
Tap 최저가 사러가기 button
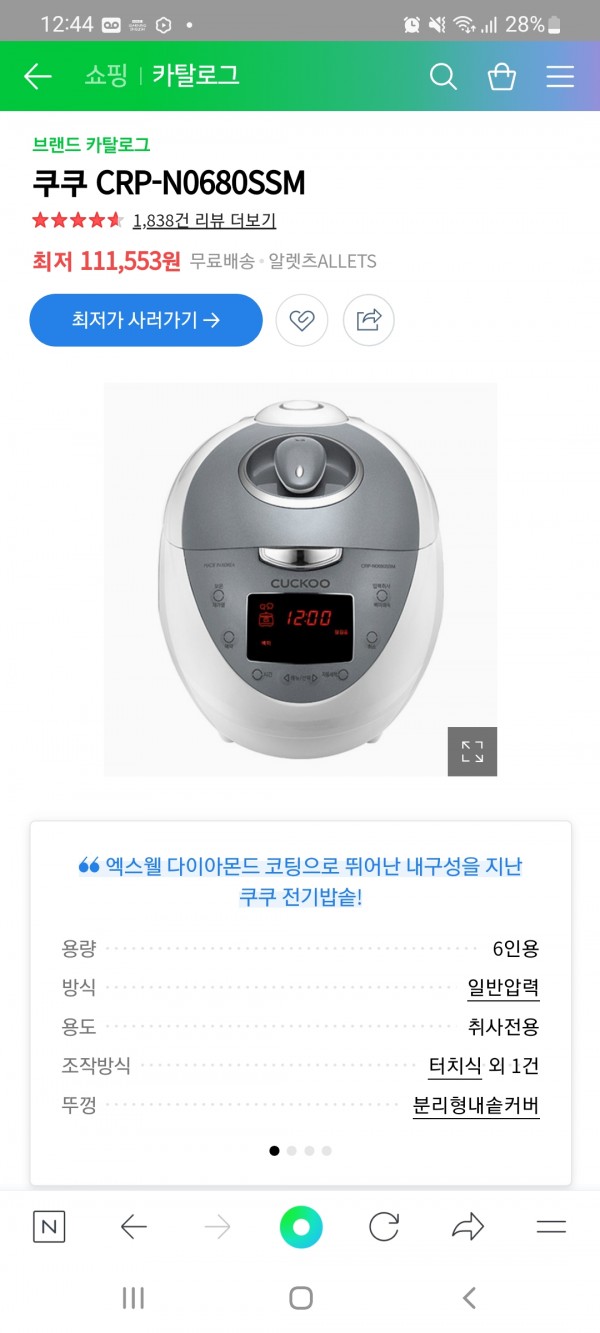pos(146,320)
